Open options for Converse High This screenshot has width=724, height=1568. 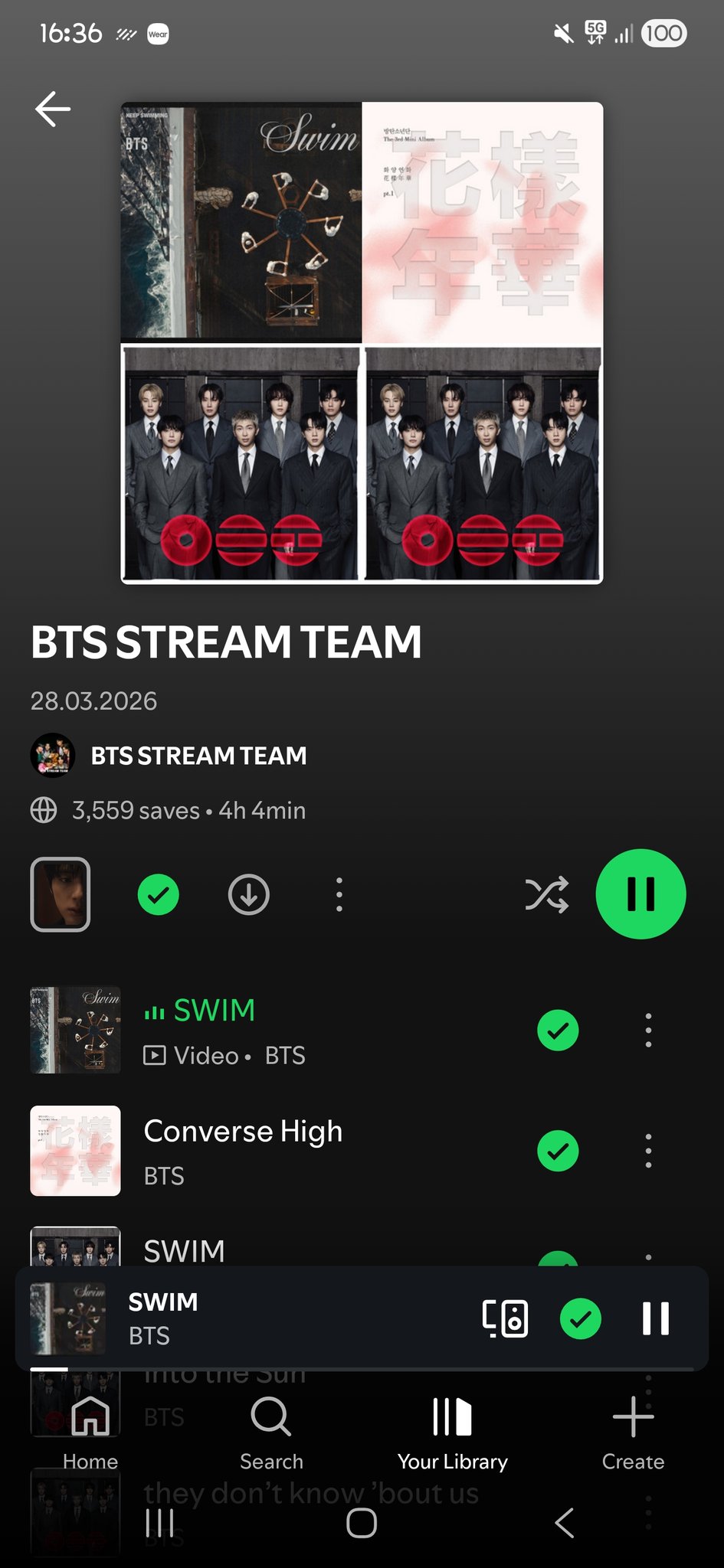[648, 1151]
